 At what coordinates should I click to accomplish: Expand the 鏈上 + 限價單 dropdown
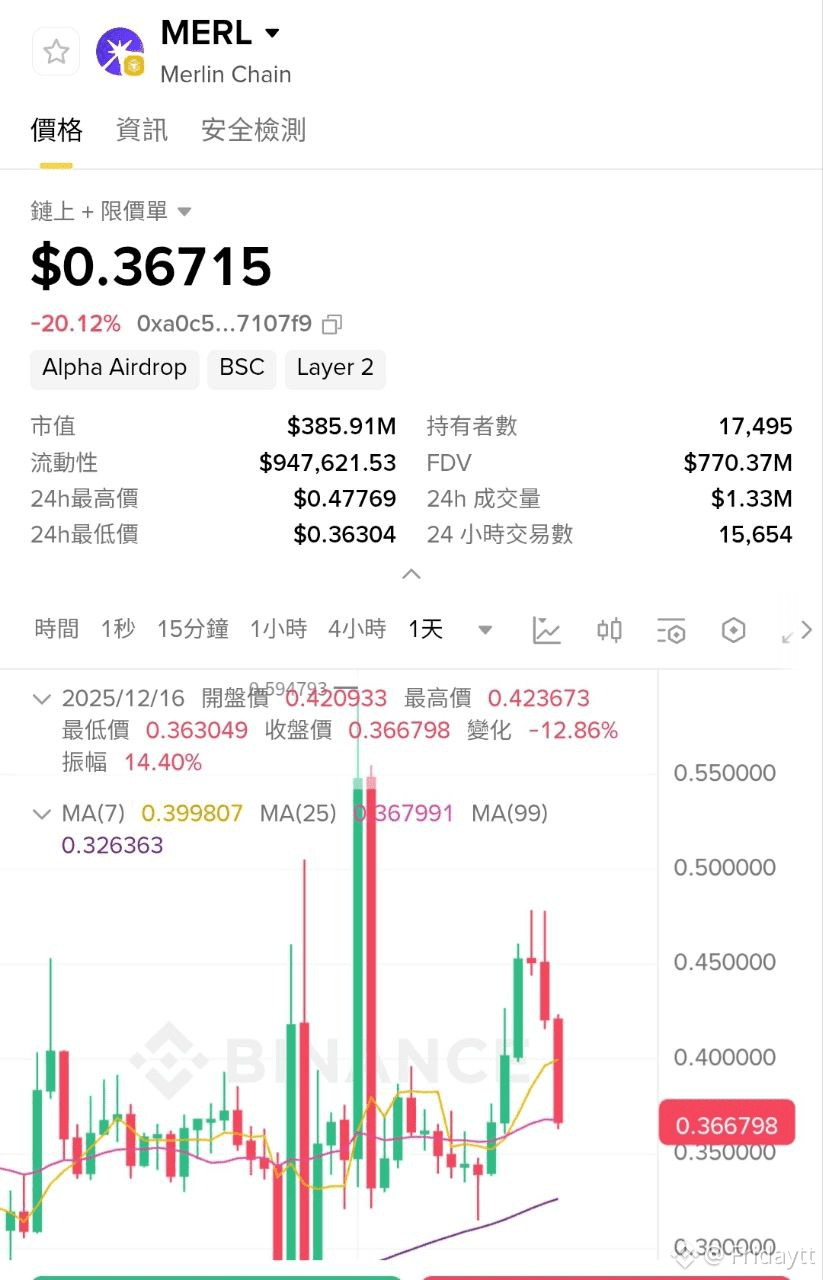(x=184, y=211)
